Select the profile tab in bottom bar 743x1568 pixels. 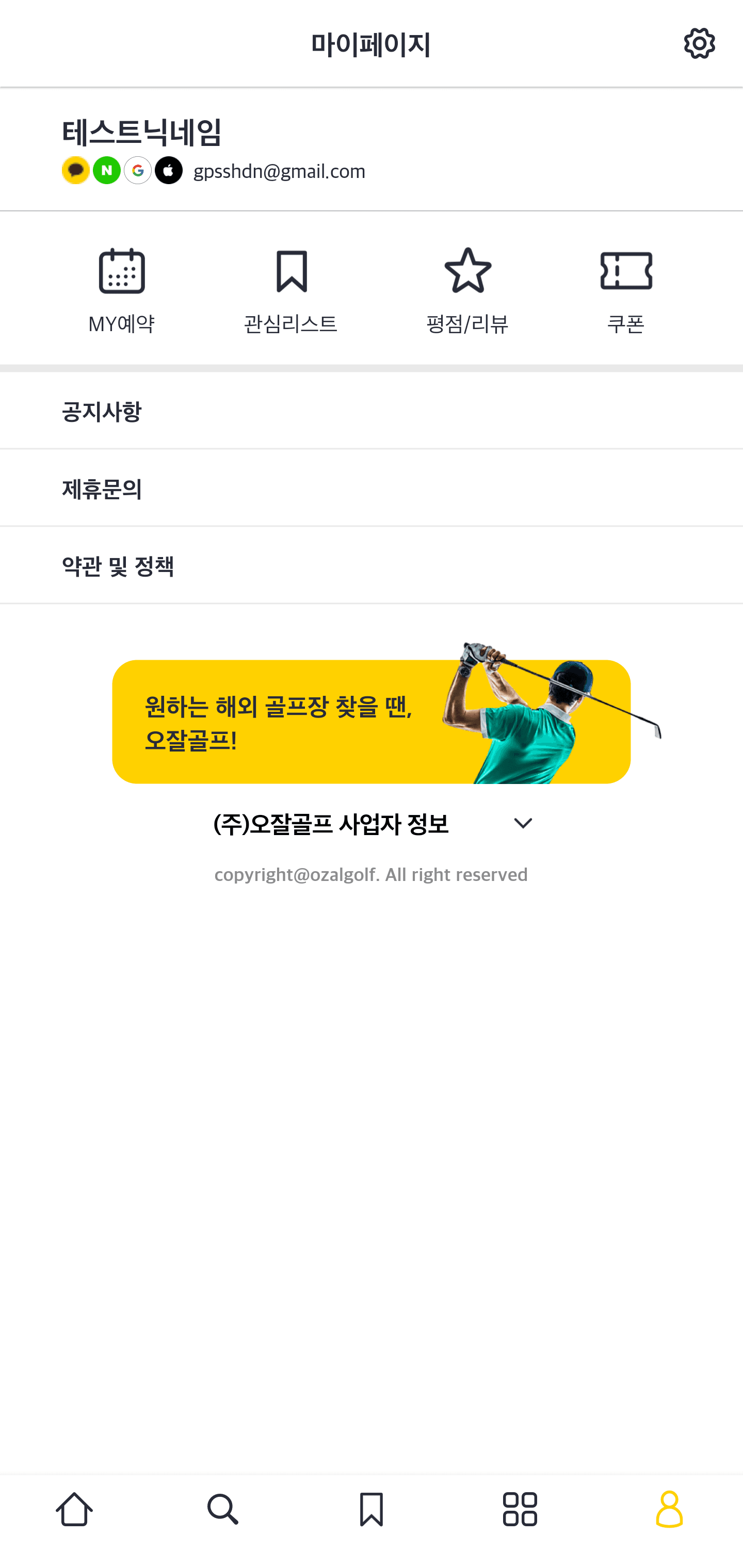[x=669, y=1510]
